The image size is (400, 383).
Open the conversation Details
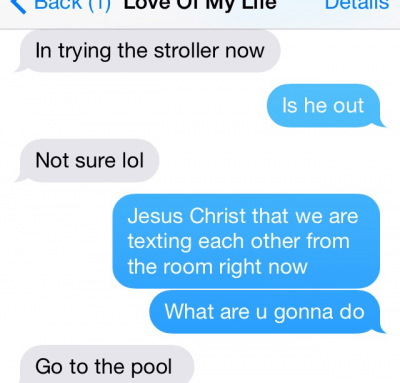[x=357, y=5]
